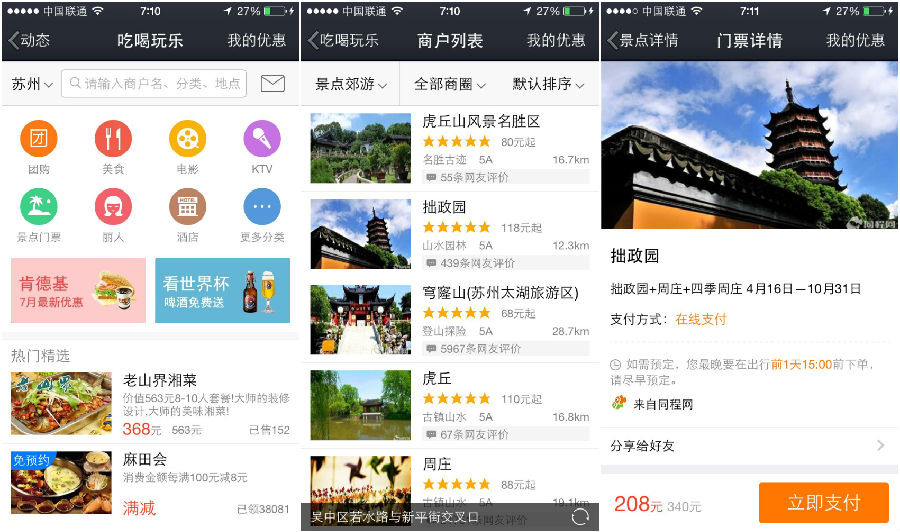This screenshot has width=900, height=532.
Task: Go back to 动态
Action: pyautogui.click(x=29, y=41)
